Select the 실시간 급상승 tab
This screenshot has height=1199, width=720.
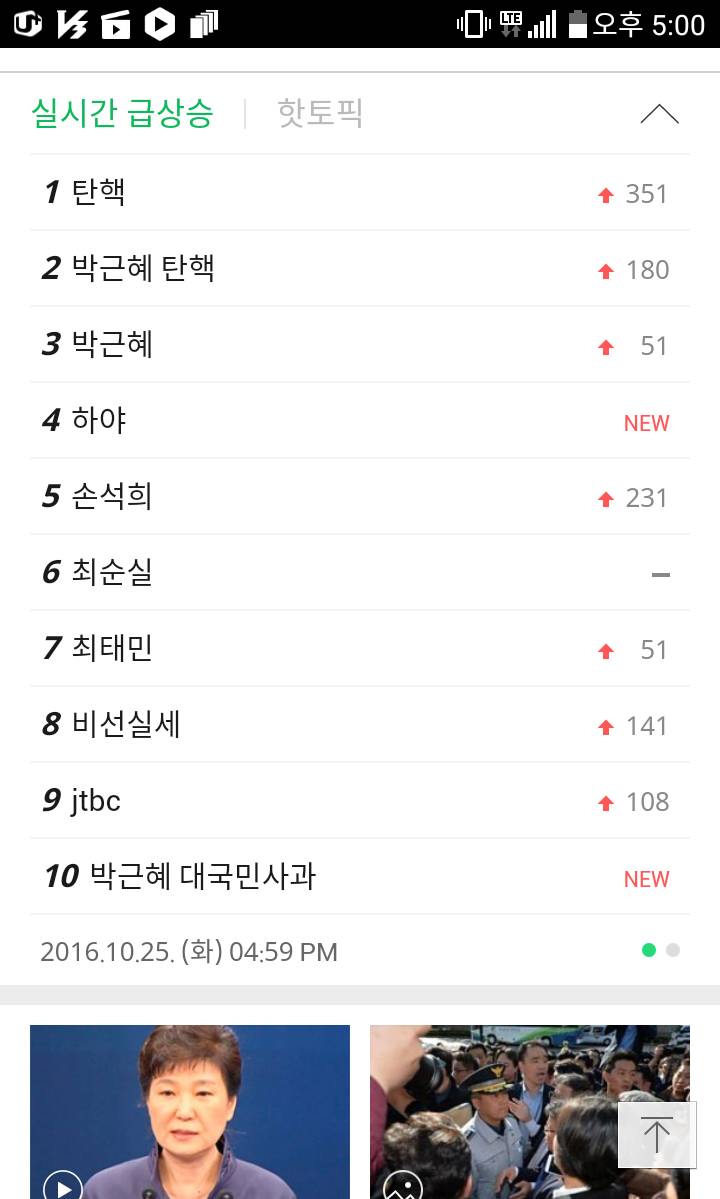click(122, 113)
